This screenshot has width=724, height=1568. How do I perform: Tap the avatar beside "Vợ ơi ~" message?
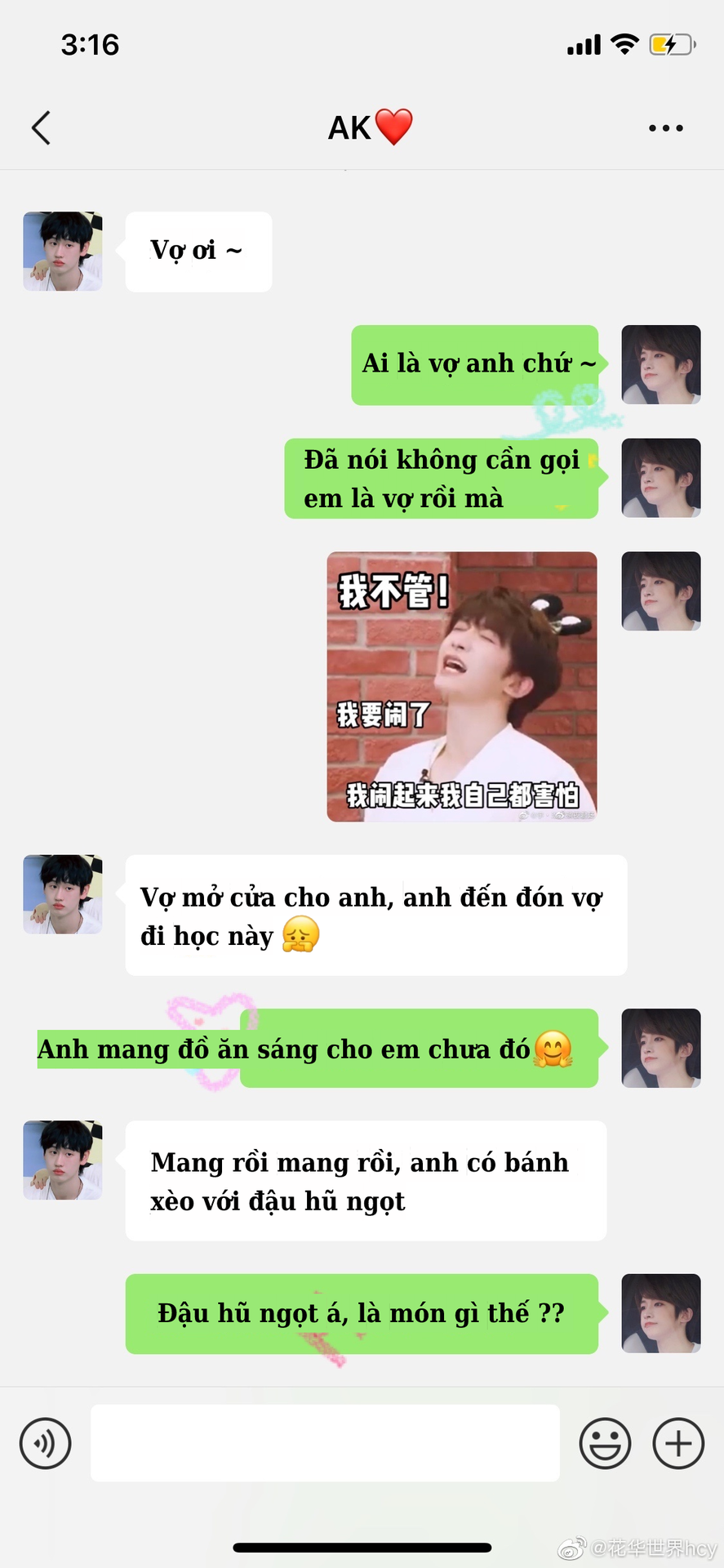click(63, 252)
